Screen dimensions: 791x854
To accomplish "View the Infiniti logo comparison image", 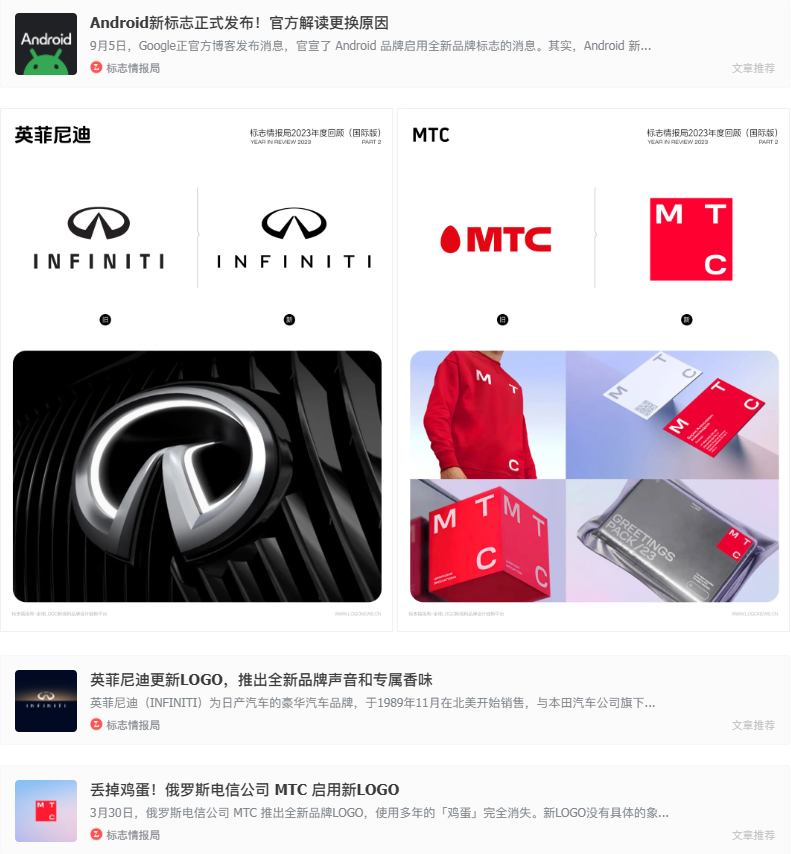I will coord(197,370).
